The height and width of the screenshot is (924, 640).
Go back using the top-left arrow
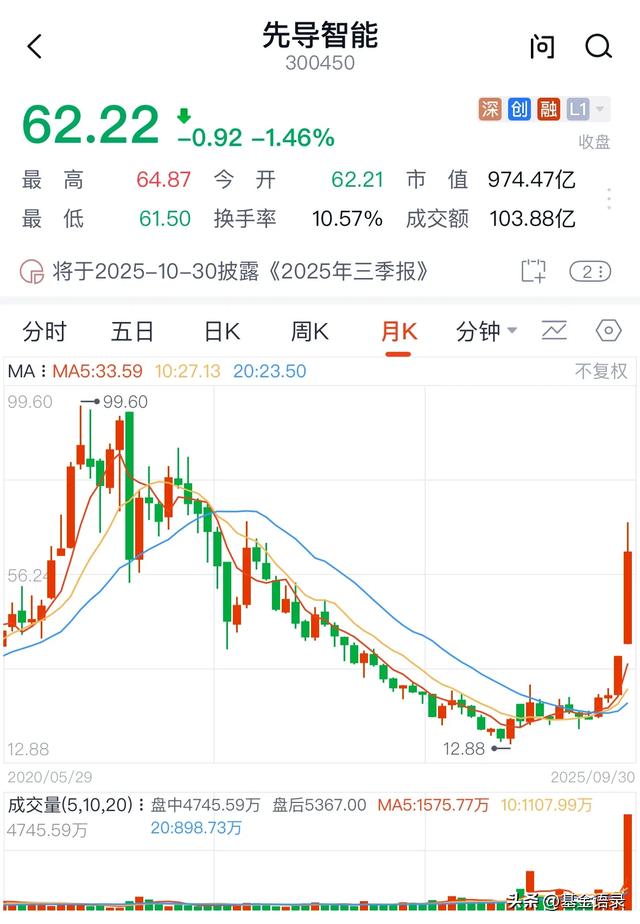(35, 46)
